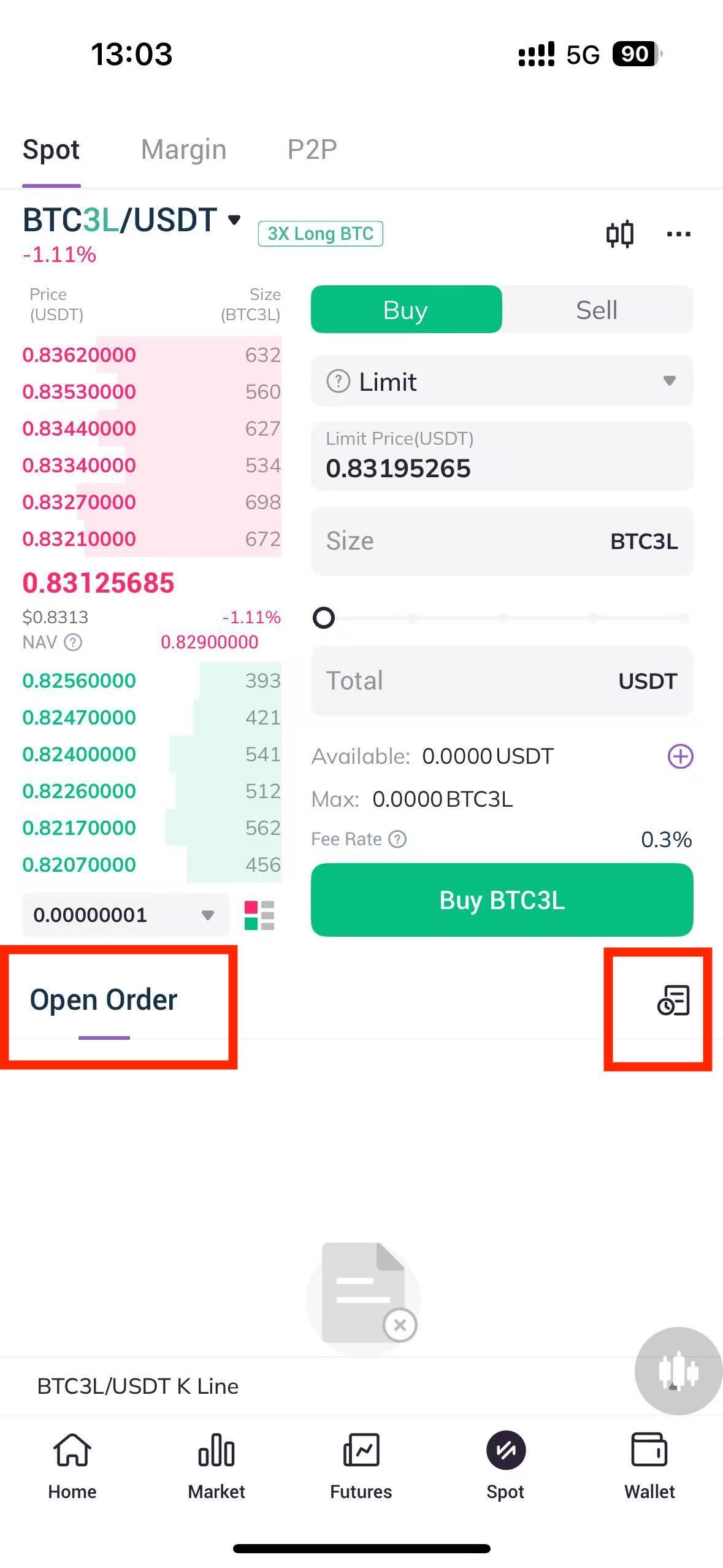Viewport: 723px width, 1568px height.
Task: Select ask price 0.83210000
Action: [79, 539]
